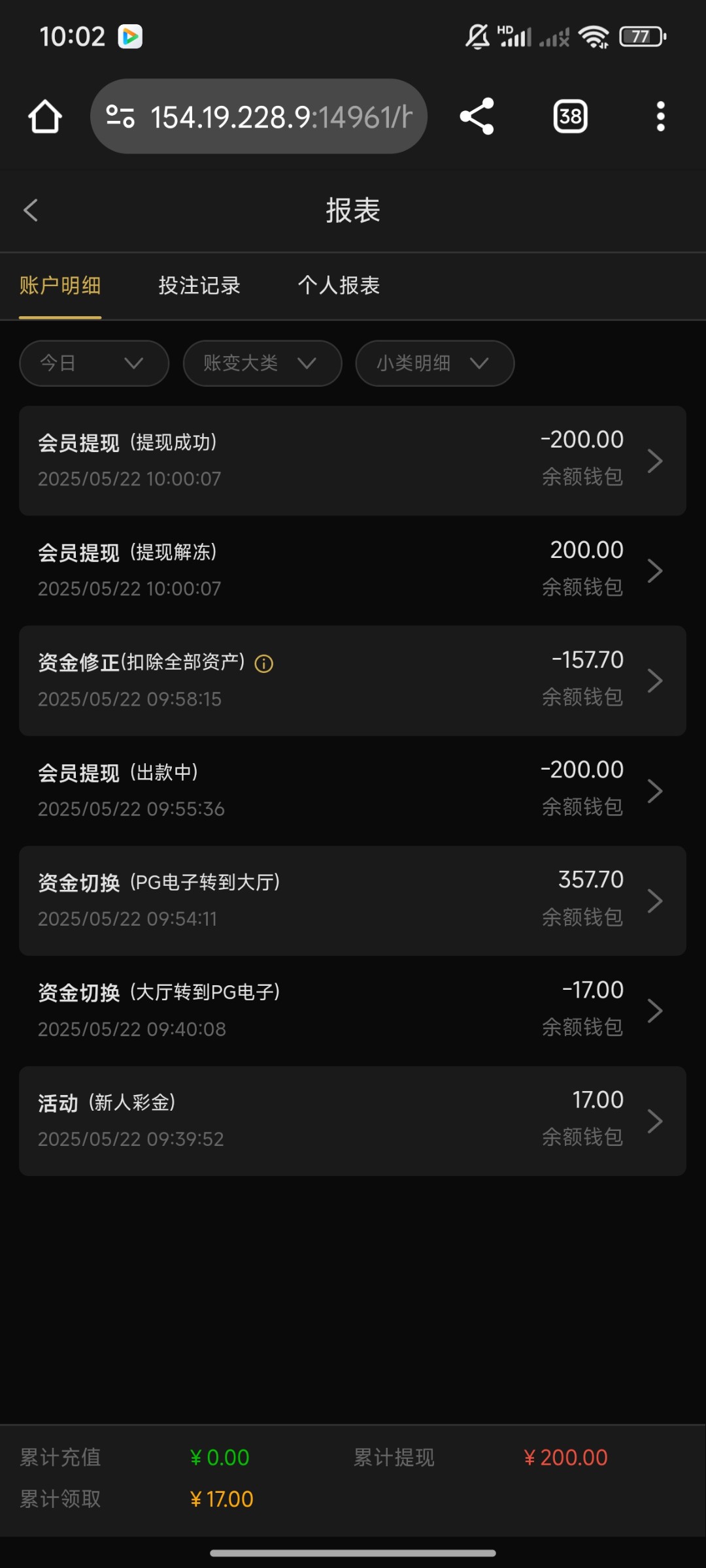Image resolution: width=706 pixels, height=1568 pixels.
Task: Open the browser home page
Action: click(x=45, y=117)
